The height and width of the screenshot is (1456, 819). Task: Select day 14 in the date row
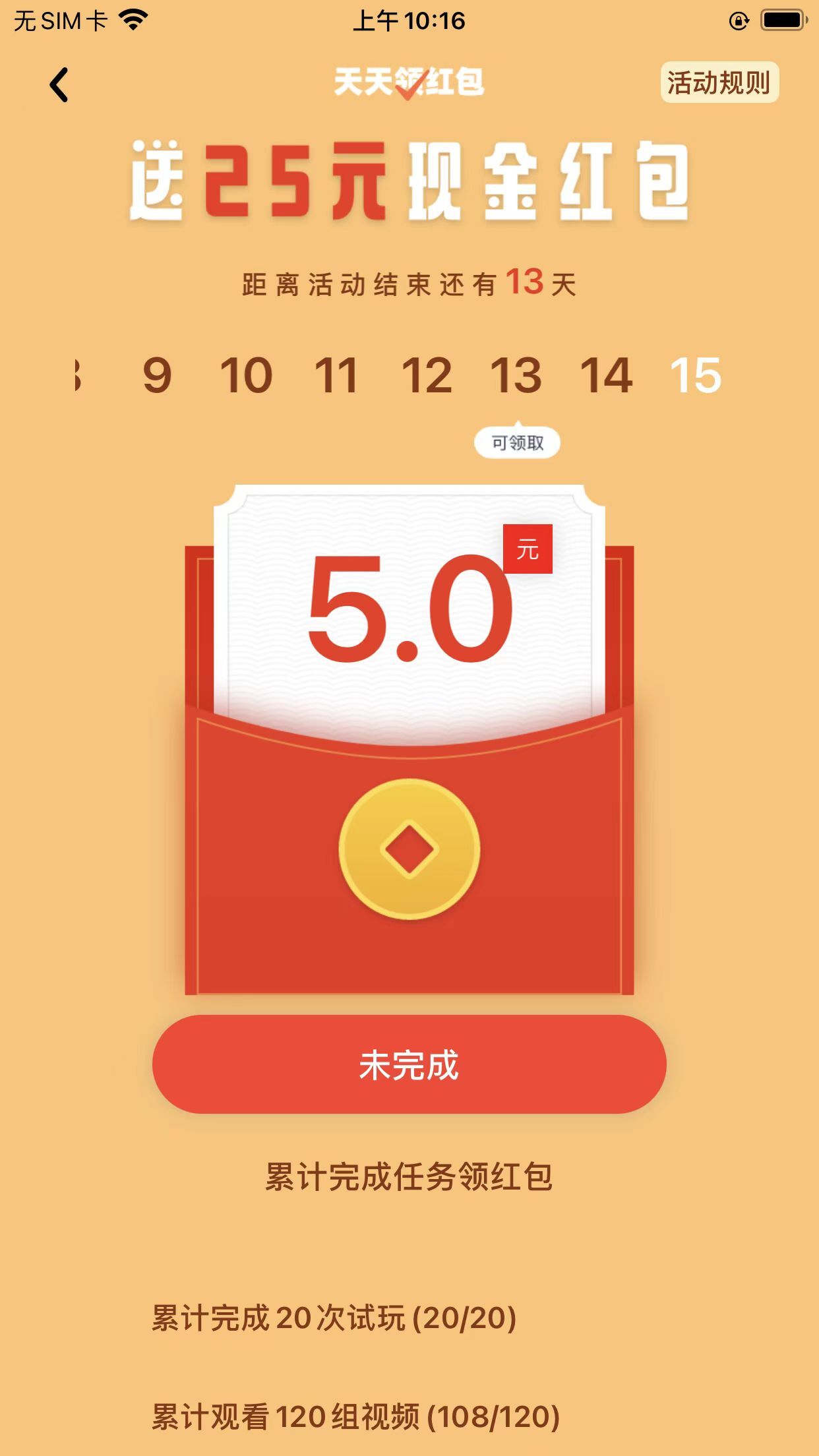(606, 375)
